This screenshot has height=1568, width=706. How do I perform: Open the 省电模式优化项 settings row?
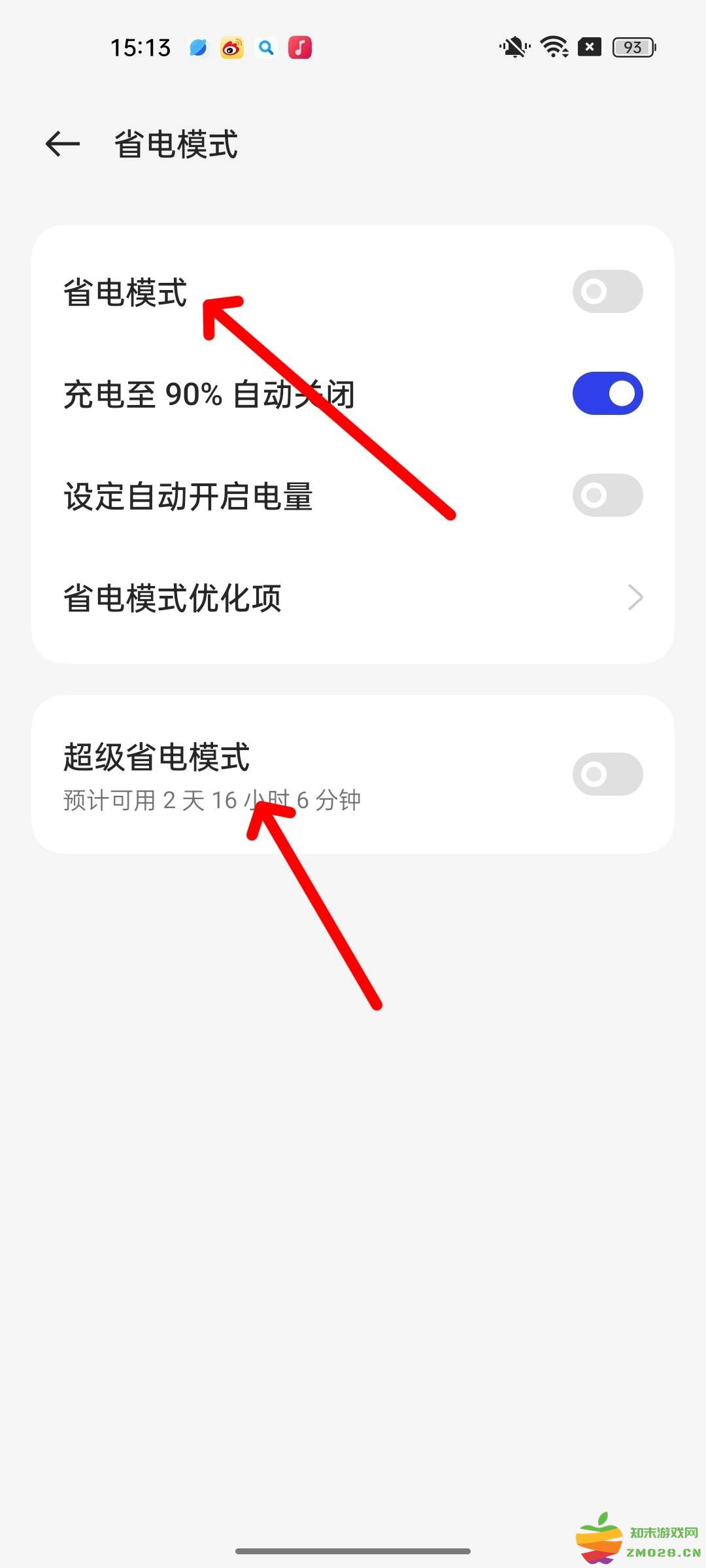coord(172,597)
